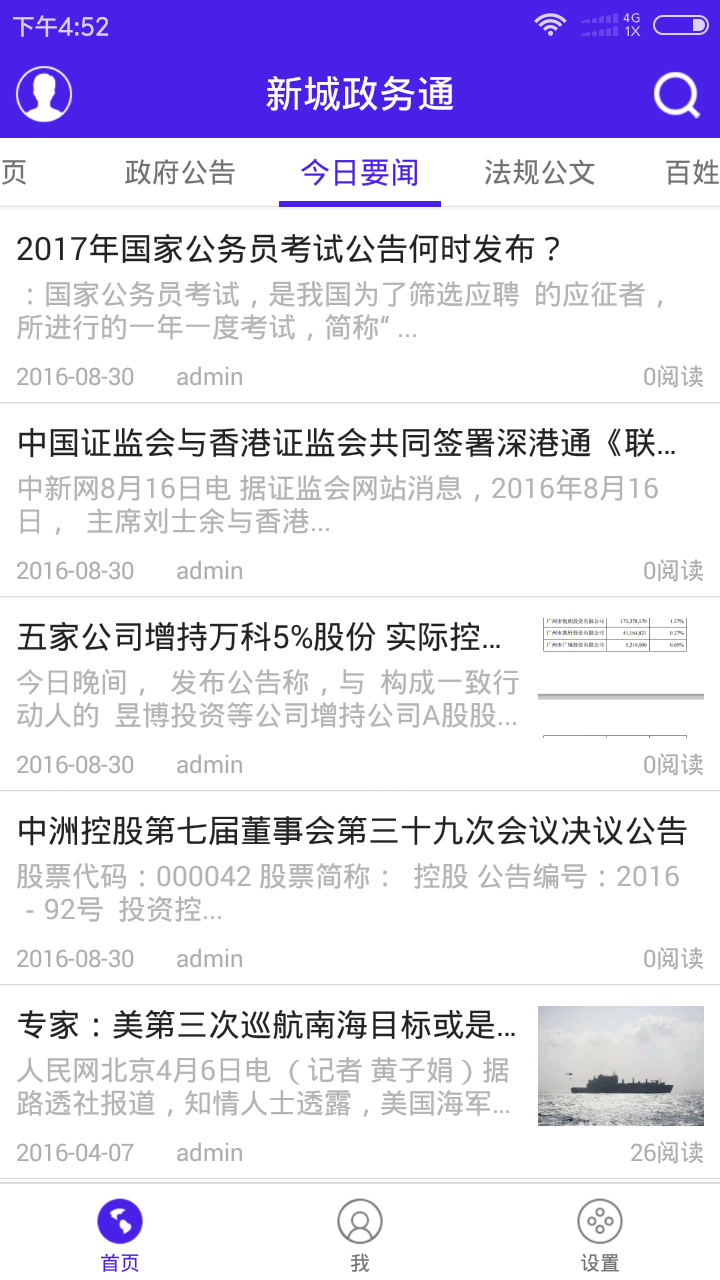Go to the 法规公文 tab
This screenshot has height=1280, width=720.
[x=540, y=173]
